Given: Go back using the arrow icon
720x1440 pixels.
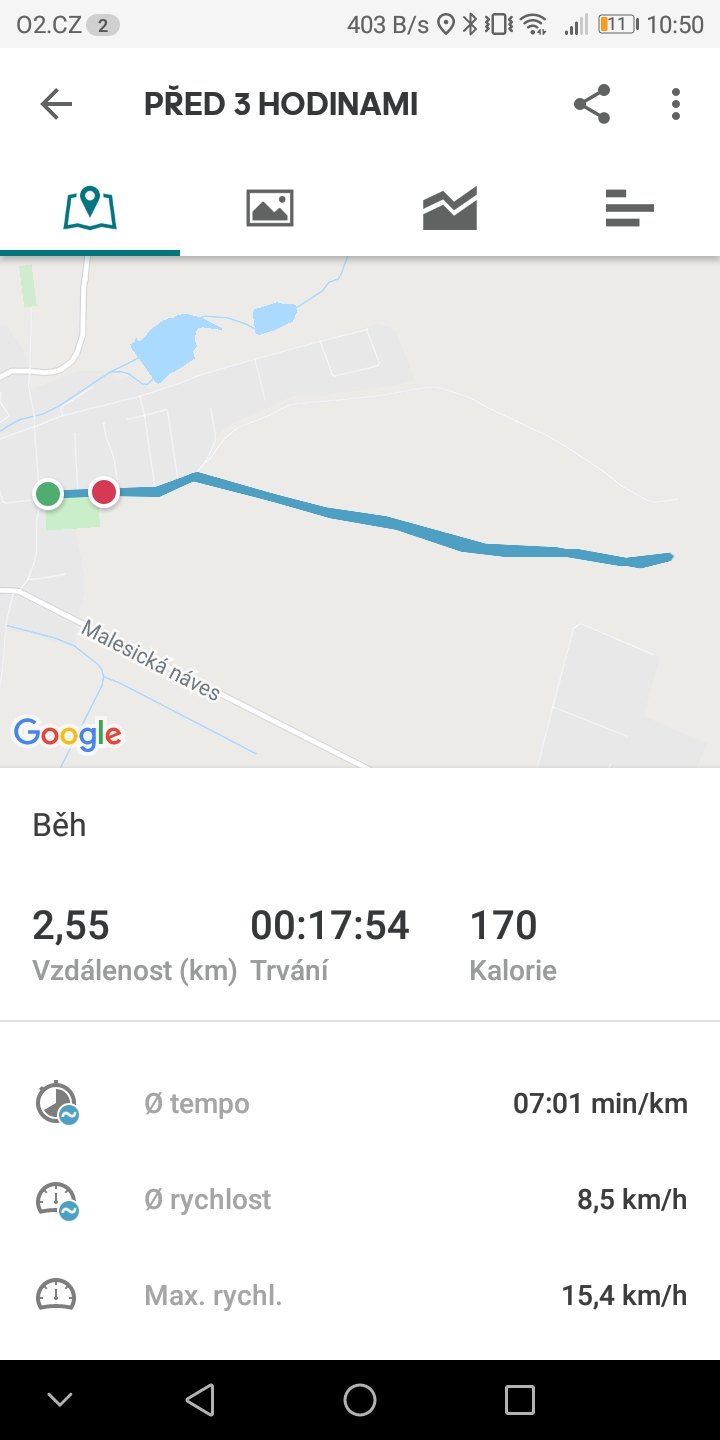Looking at the screenshot, I should coord(56,104).
